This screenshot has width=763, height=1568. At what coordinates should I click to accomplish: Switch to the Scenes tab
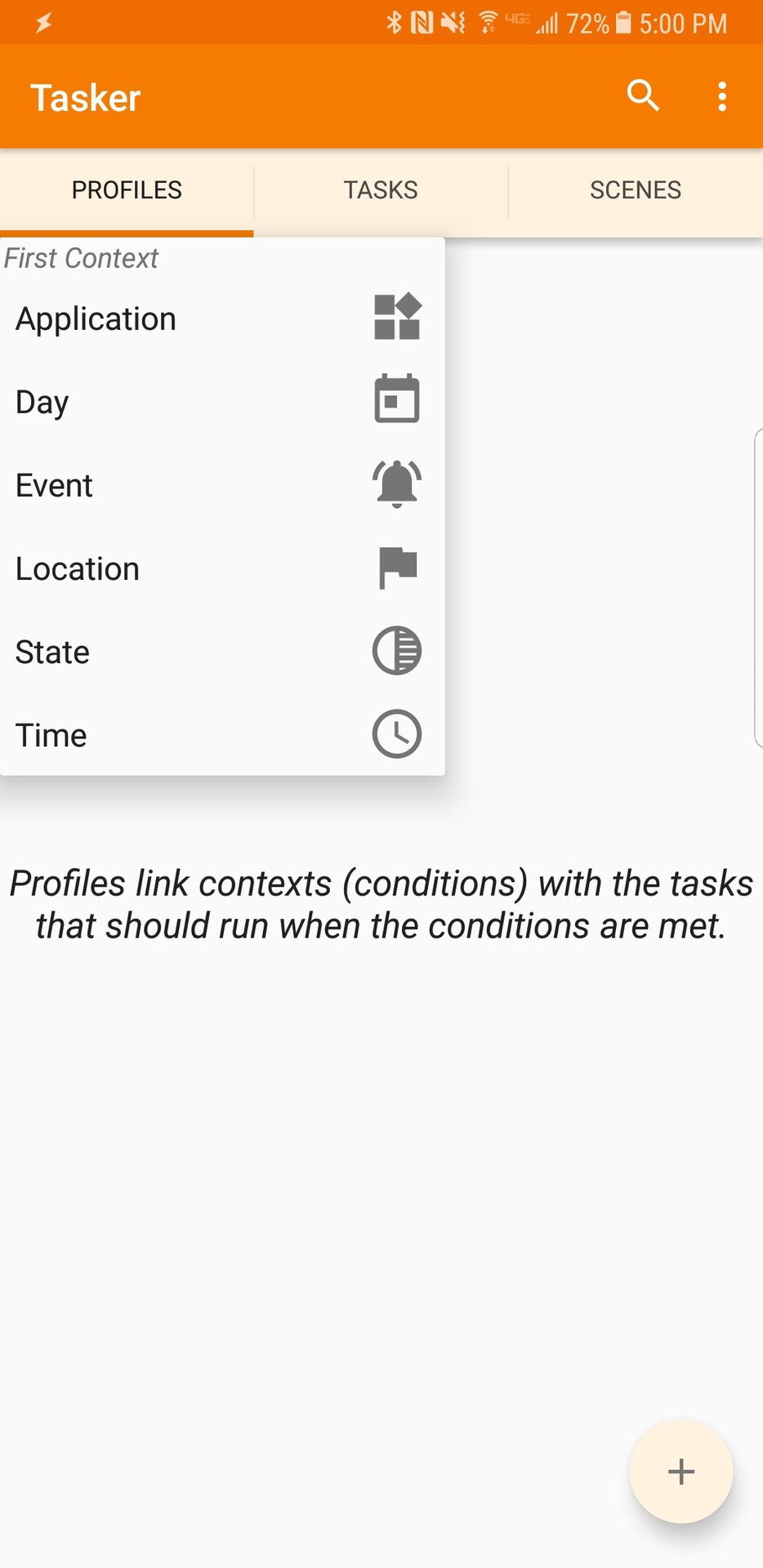point(636,190)
